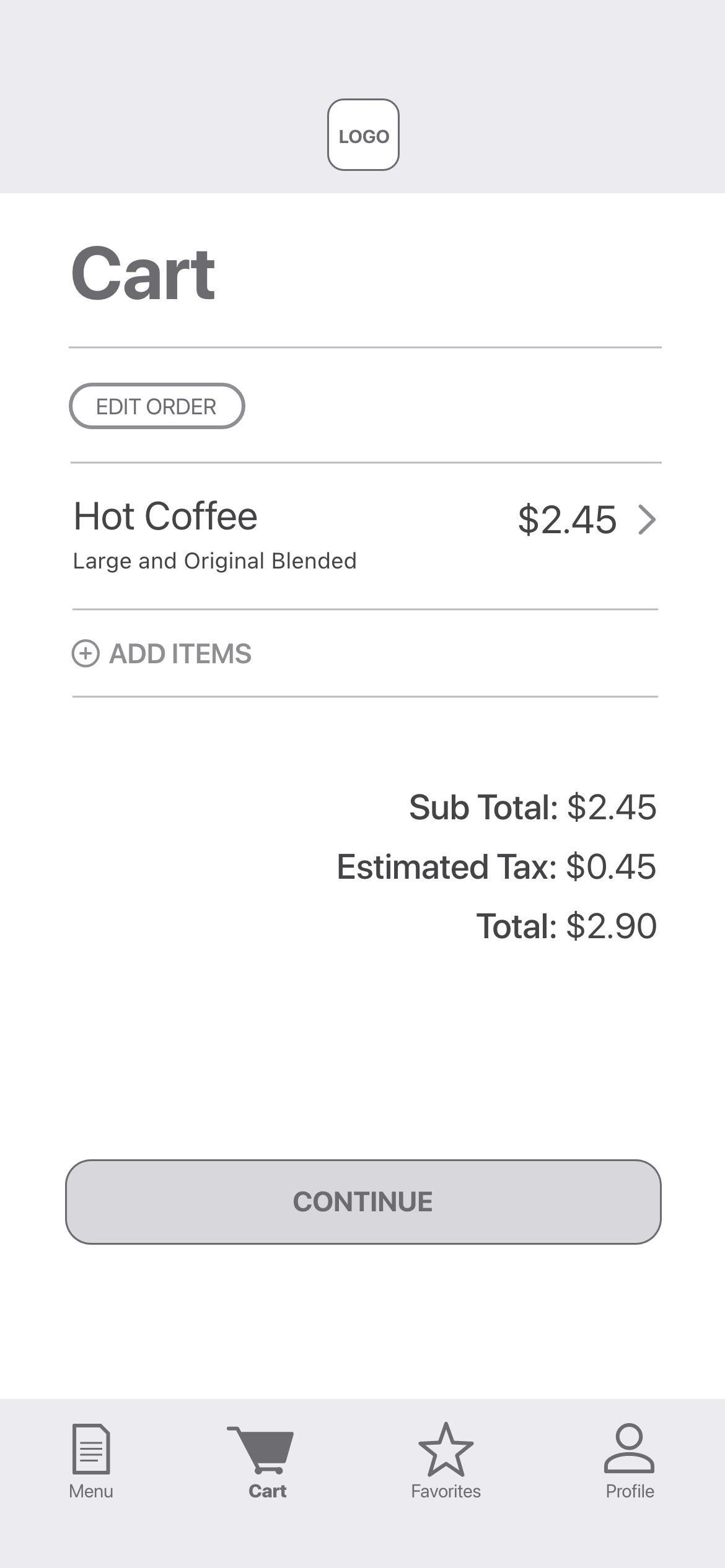The height and width of the screenshot is (1568, 725).
Task: Add more items to the cart
Action: click(x=162, y=654)
